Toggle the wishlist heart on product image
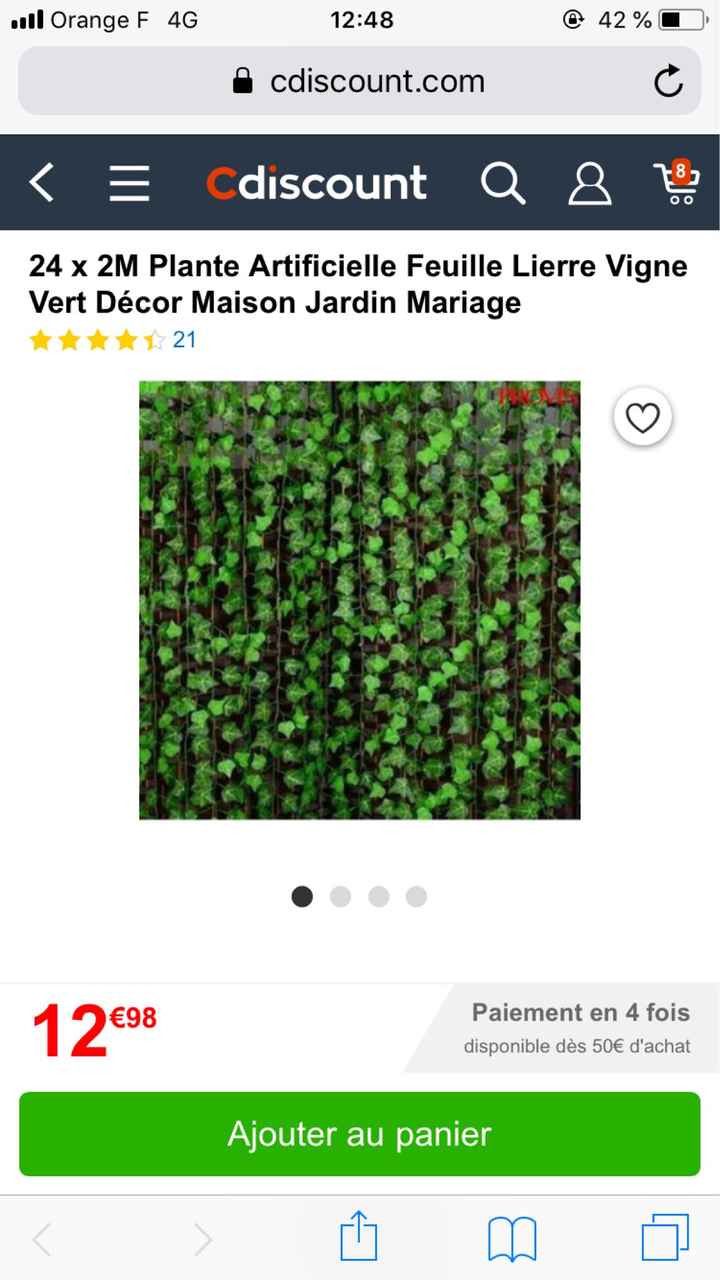The width and height of the screenshot is (720, 1280). (643, 417)
